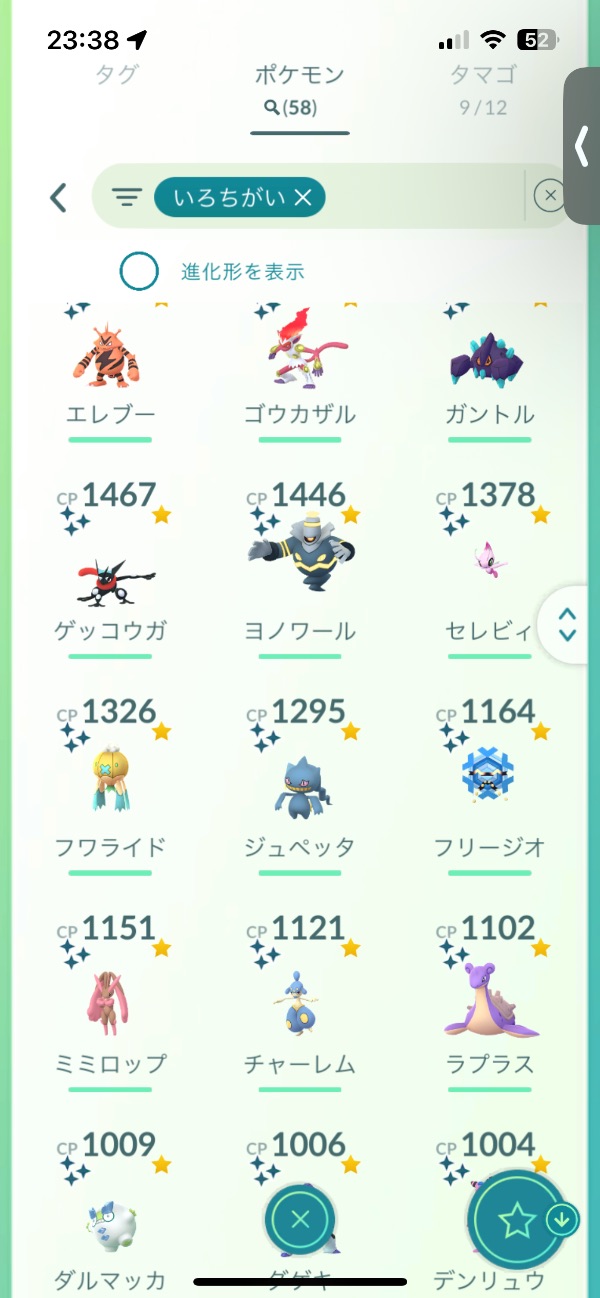The image size is (600, 1298).
Task: Select ゴウカザル from the grid
Action: pos(300,360)
